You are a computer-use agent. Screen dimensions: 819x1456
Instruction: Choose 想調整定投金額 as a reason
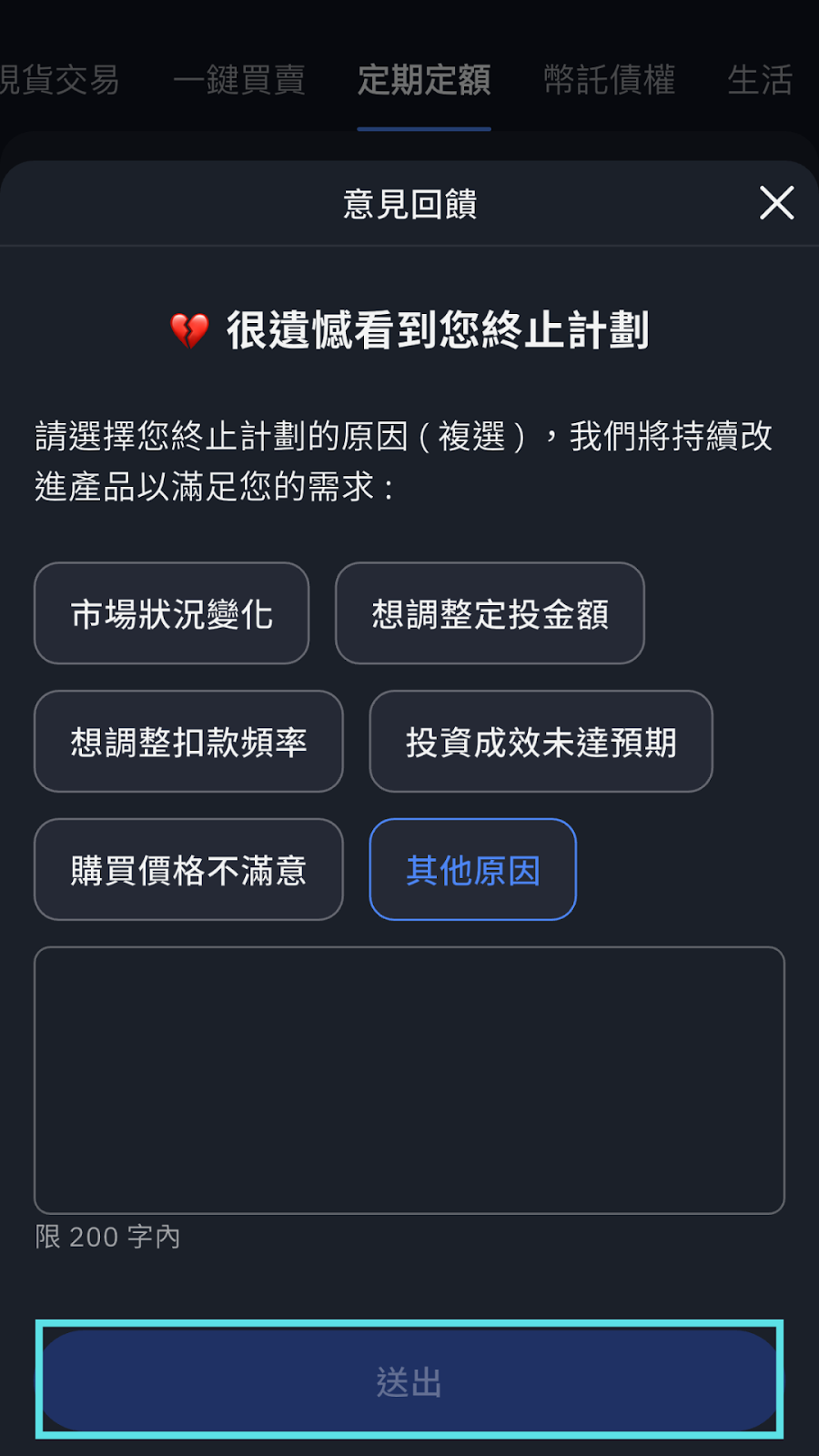coord(490,613)
